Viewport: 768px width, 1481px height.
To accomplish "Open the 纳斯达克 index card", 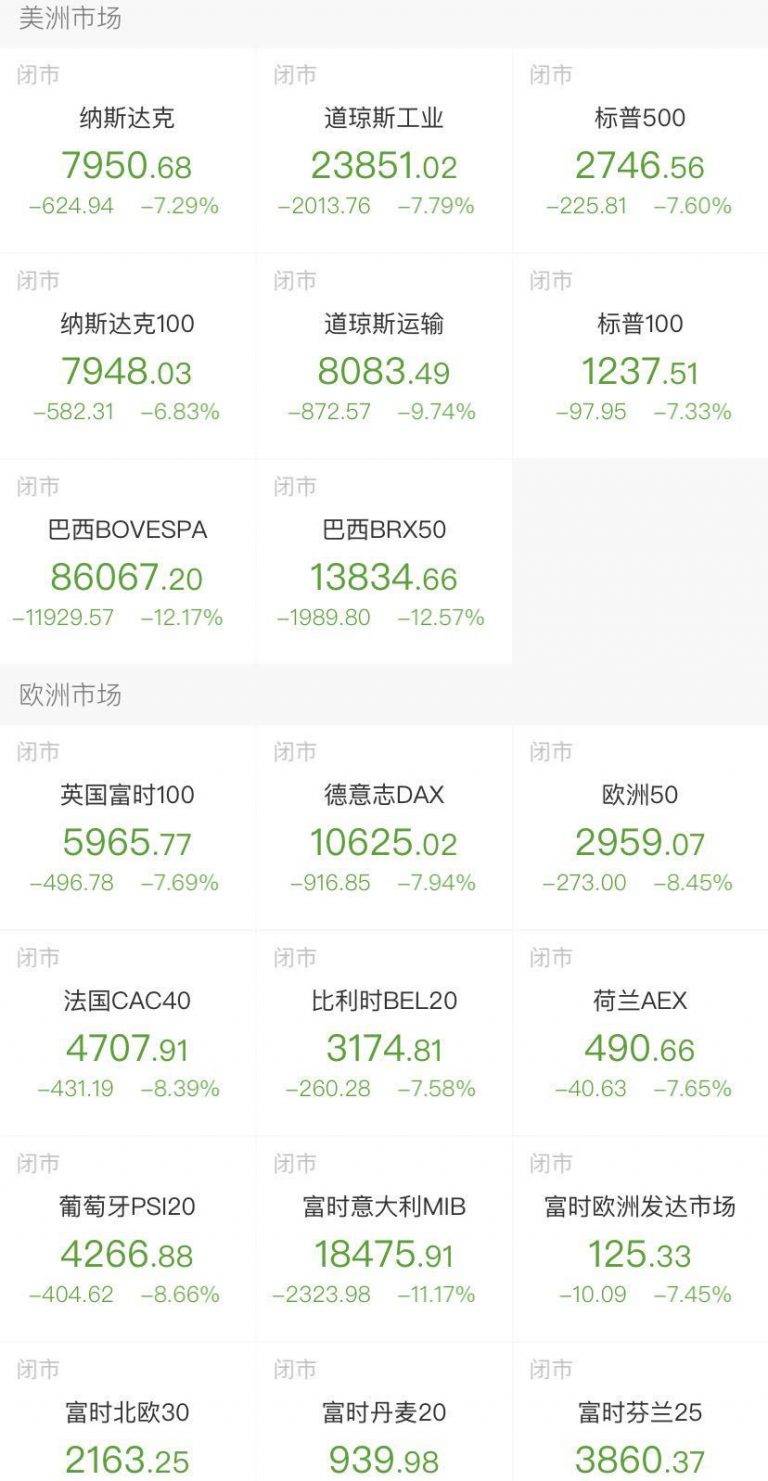I will (127, 149).
